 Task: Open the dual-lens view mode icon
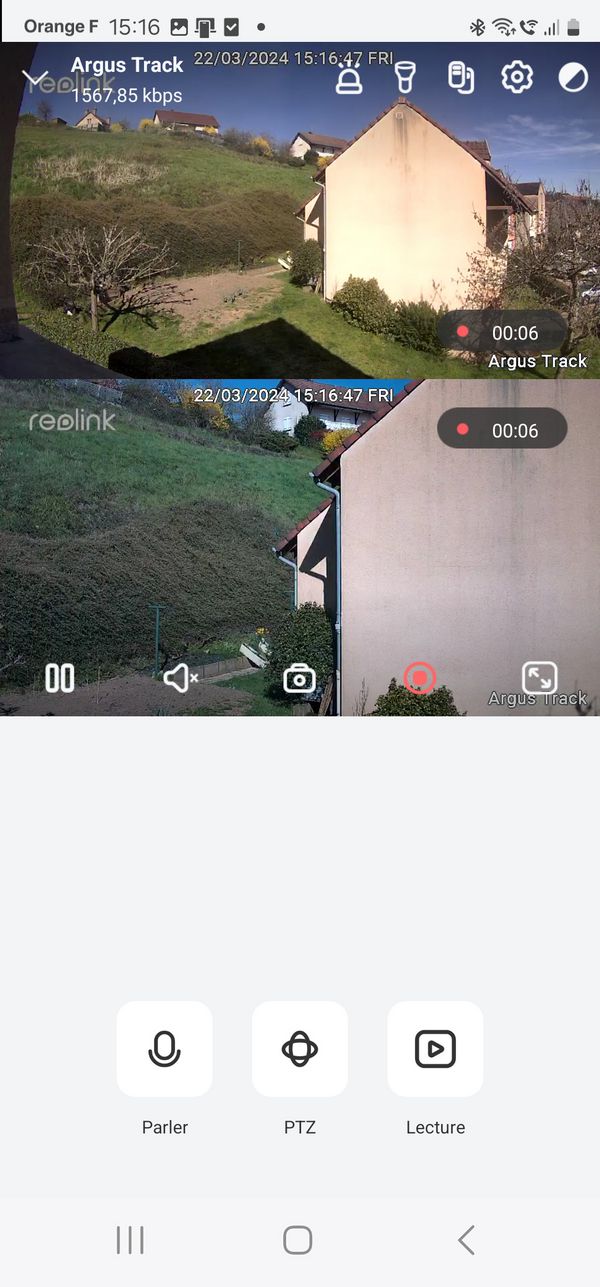click(x=460, y=77)
